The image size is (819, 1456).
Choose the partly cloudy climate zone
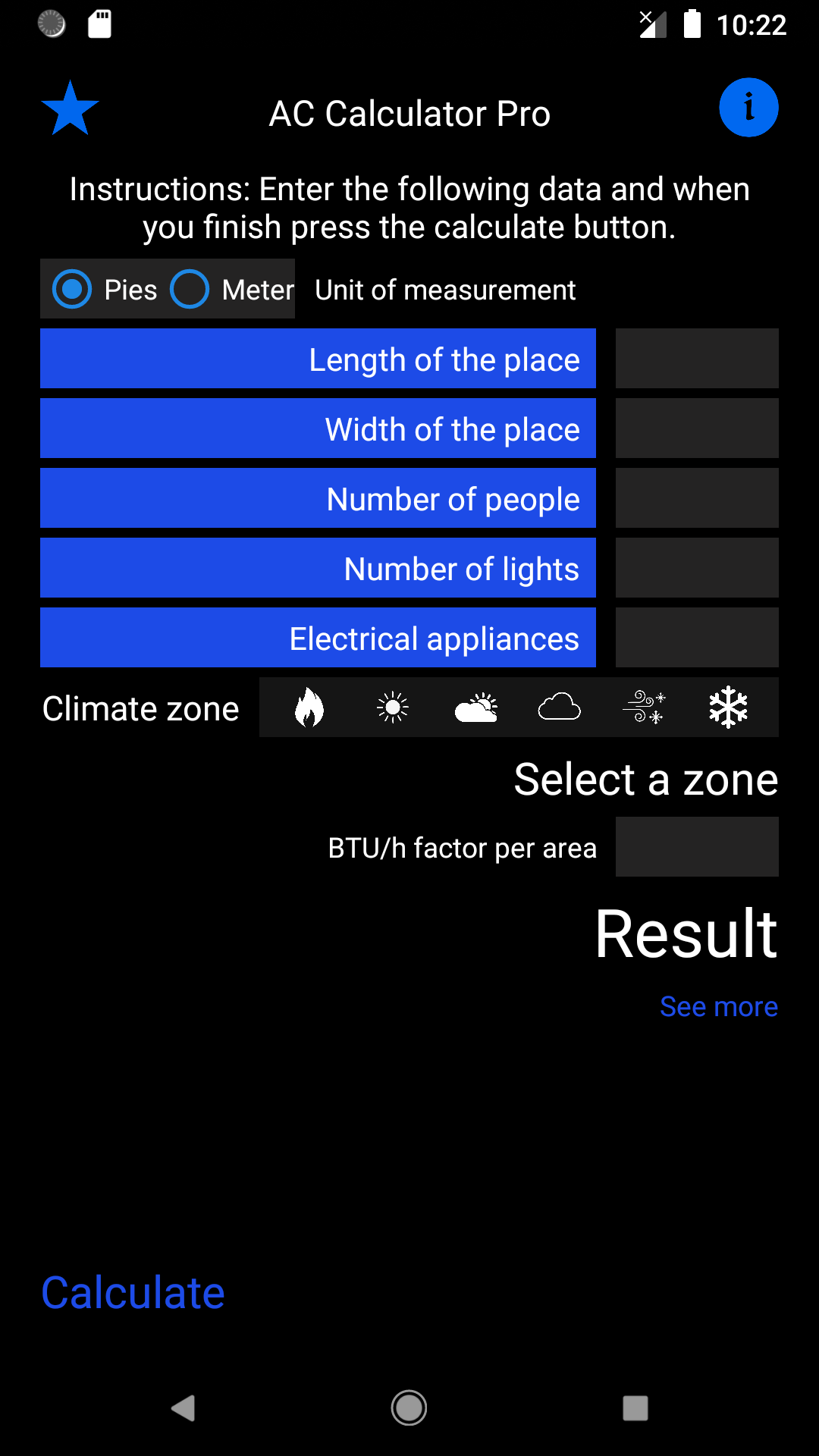pyautogui.click(x=476, y=707)
